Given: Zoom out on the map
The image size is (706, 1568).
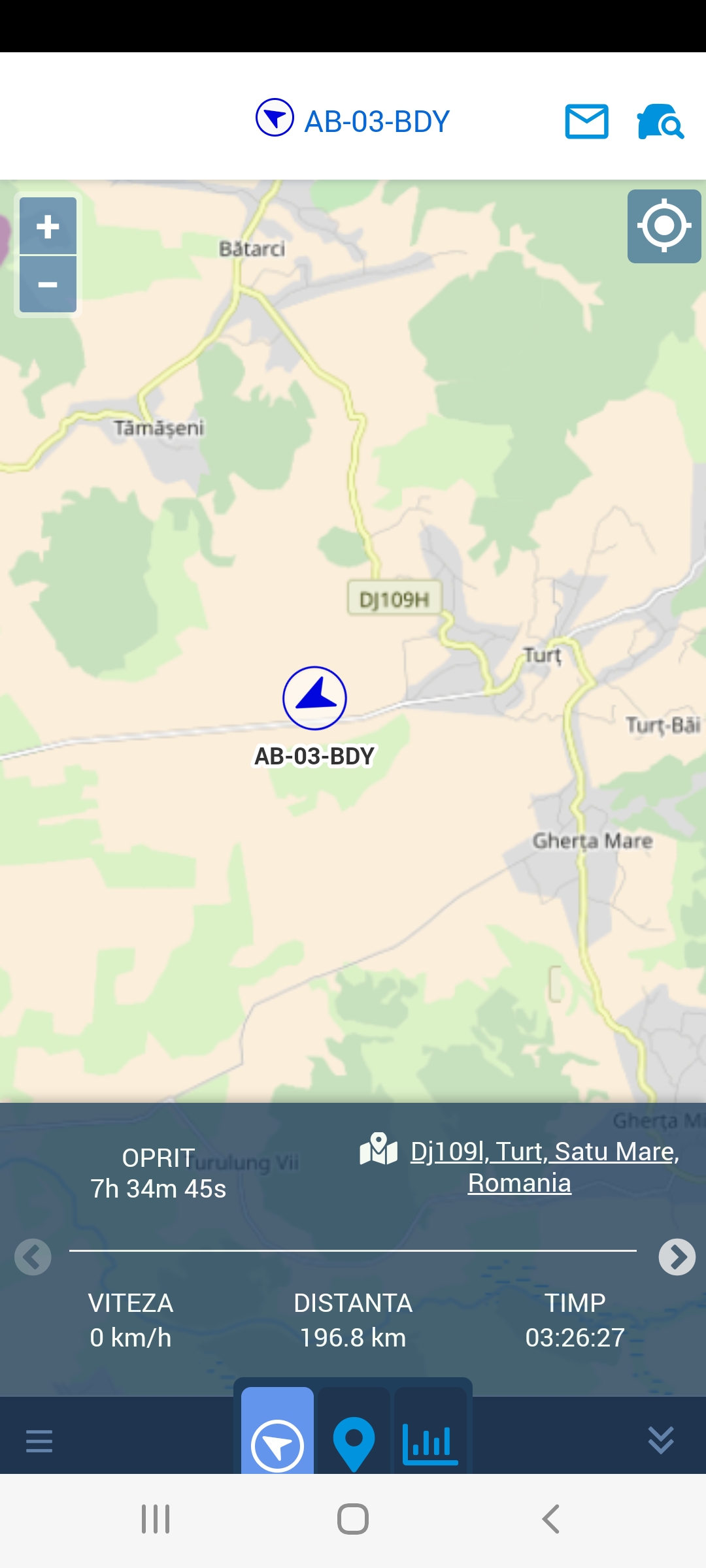Looking at the screenshot, I should (48, 284).
